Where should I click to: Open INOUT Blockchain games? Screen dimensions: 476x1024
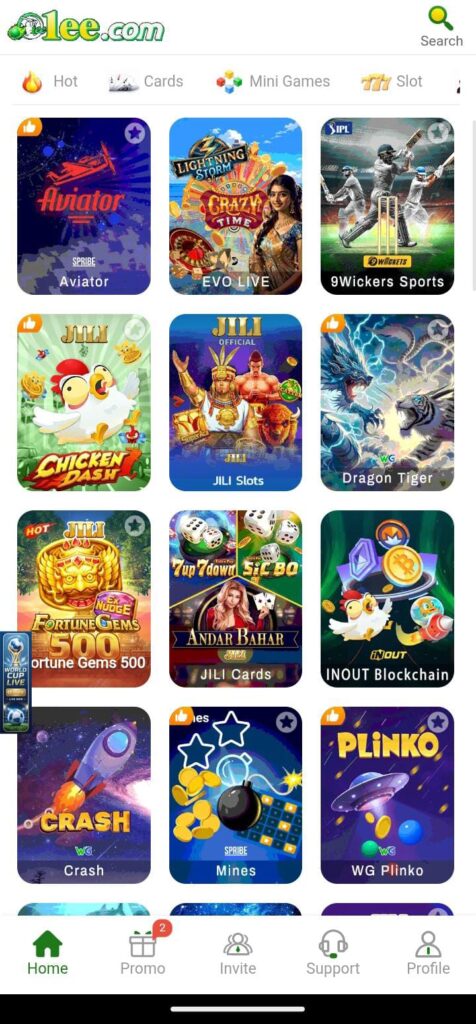click(x=387, y=599)
